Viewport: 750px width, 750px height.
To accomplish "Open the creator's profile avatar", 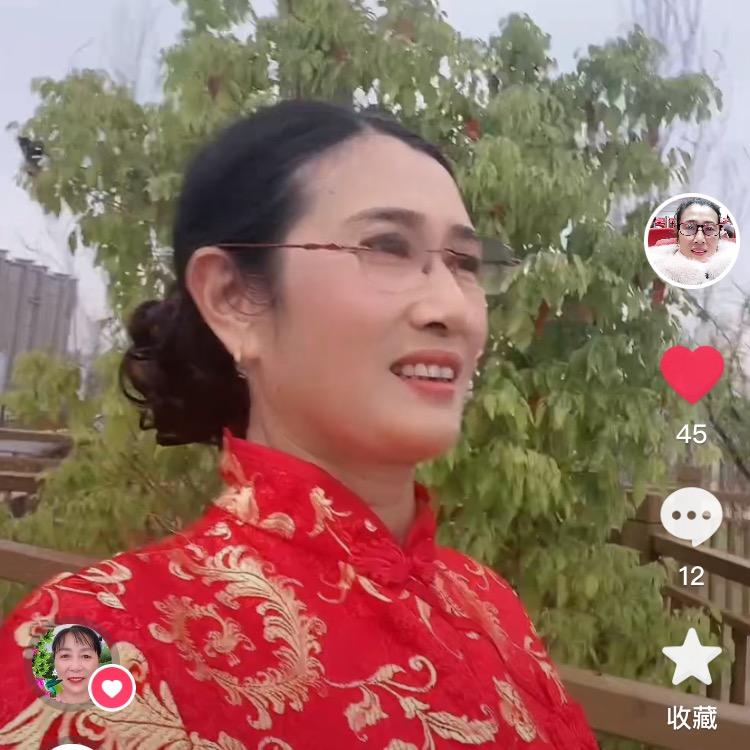I will pos(692,241).
